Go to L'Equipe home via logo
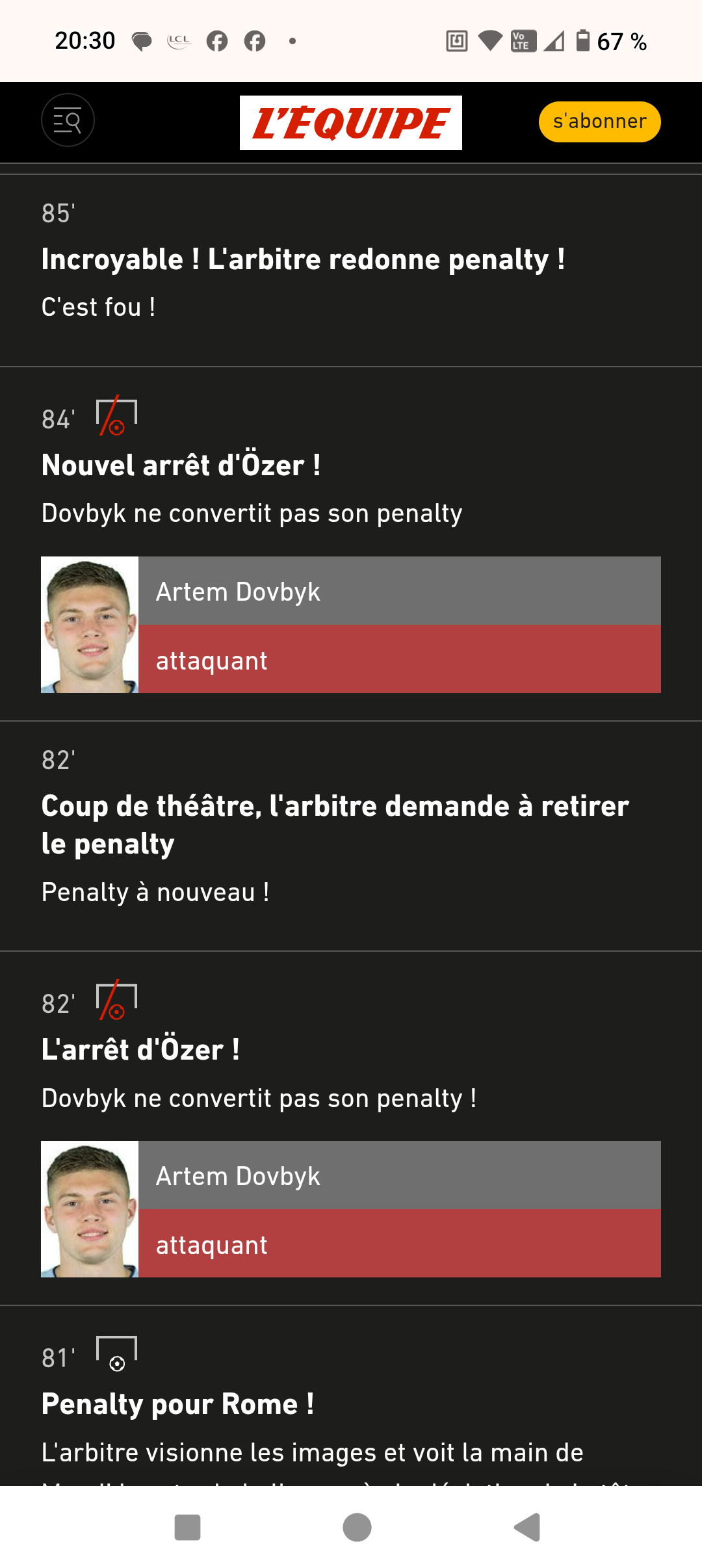The image size is (702, 1568). point(350,123)
